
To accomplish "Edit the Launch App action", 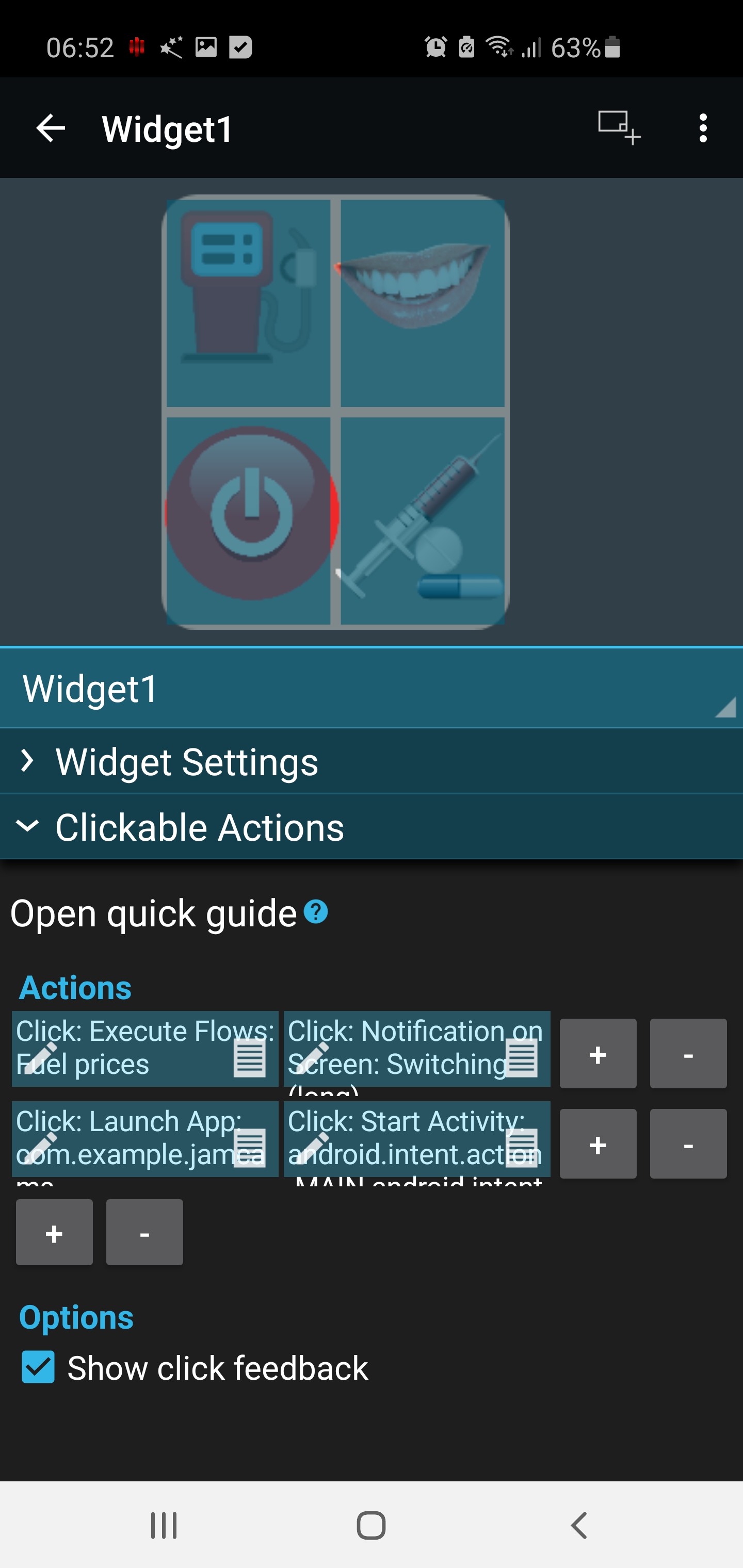I will (40, 1148).
